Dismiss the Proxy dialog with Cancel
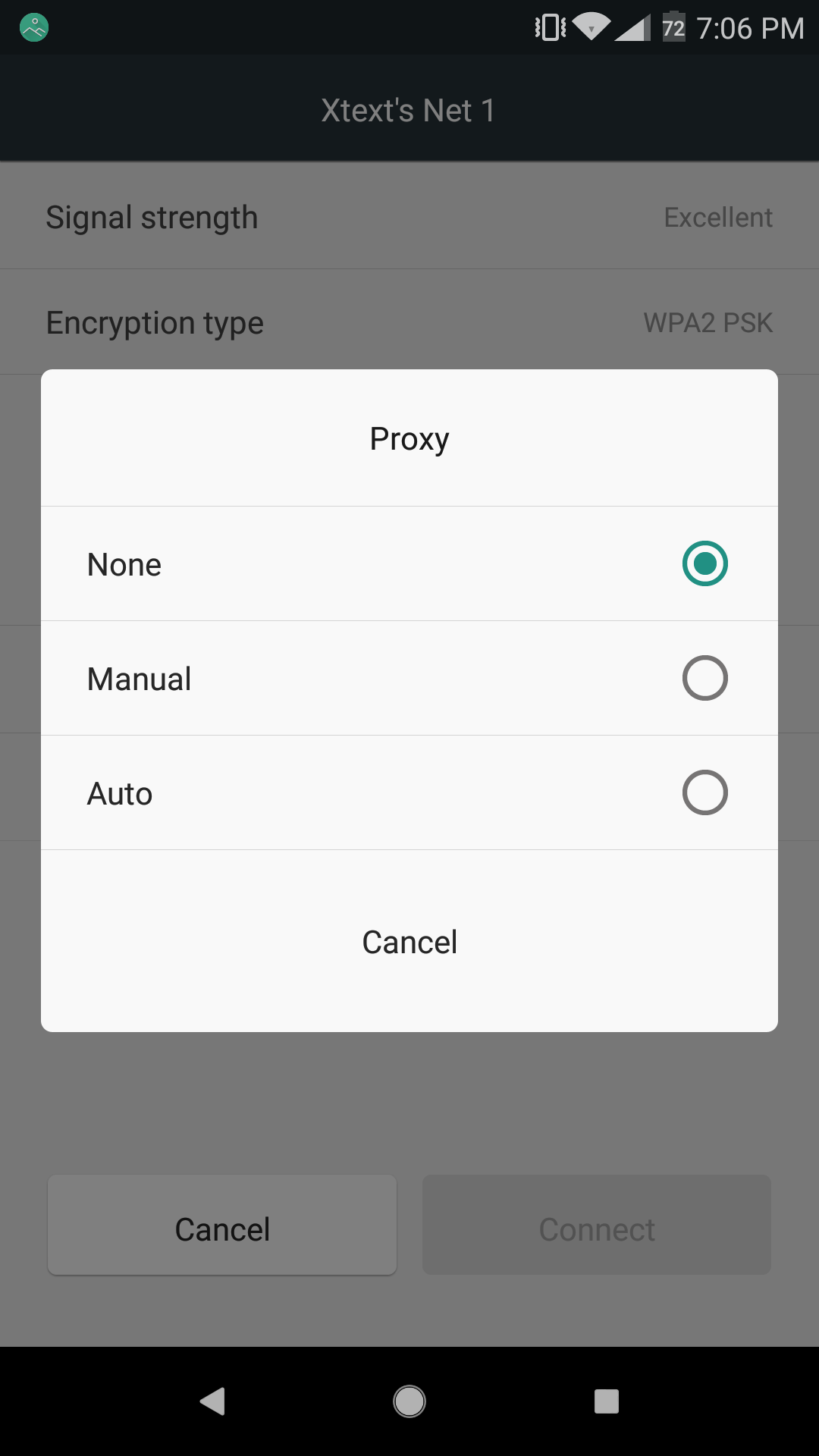 coord(409,942)
